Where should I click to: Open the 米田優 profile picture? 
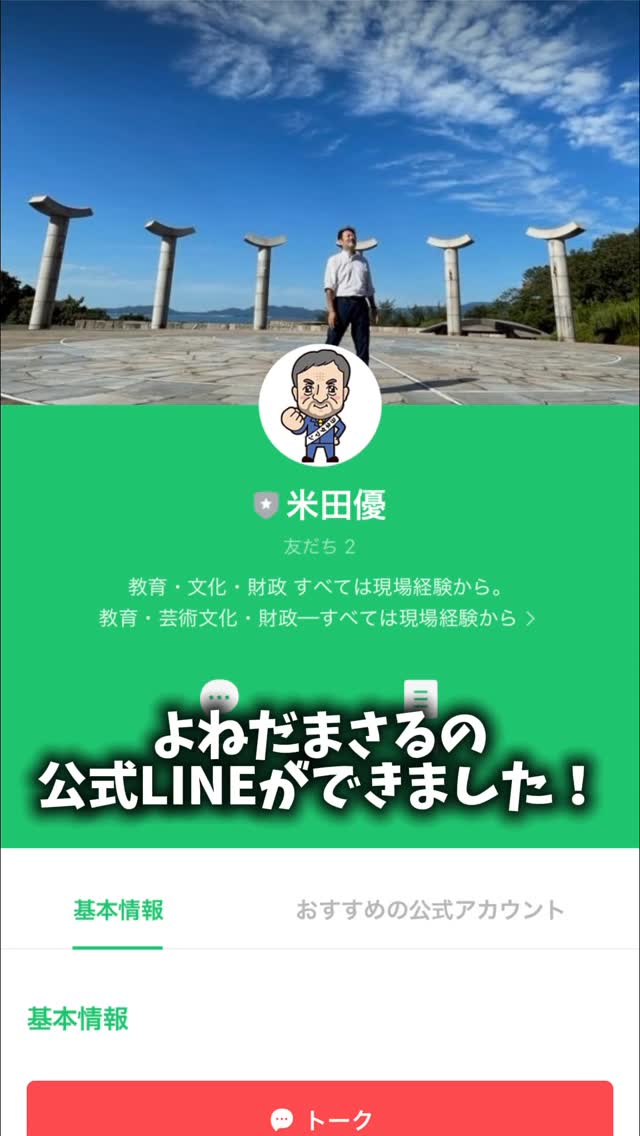tap(320, 405)
